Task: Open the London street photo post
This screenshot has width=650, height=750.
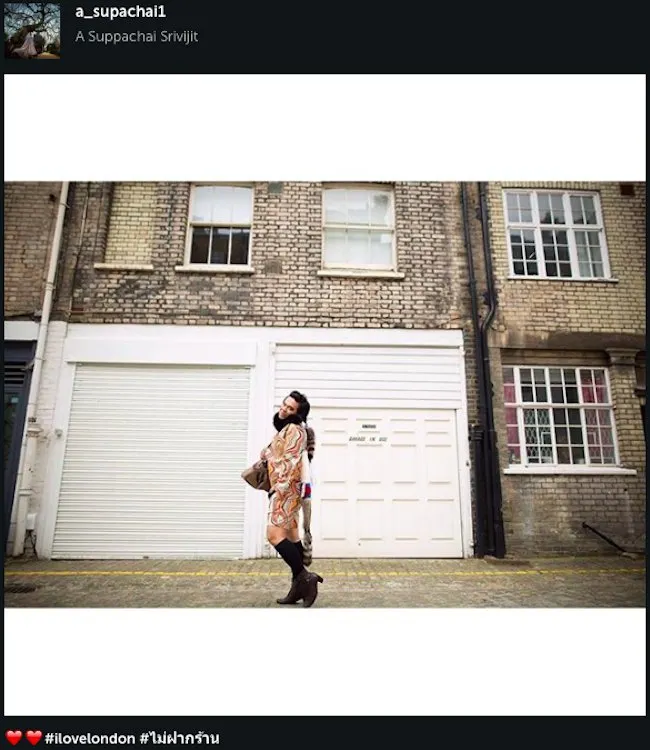Action: [x=325, y=395]
